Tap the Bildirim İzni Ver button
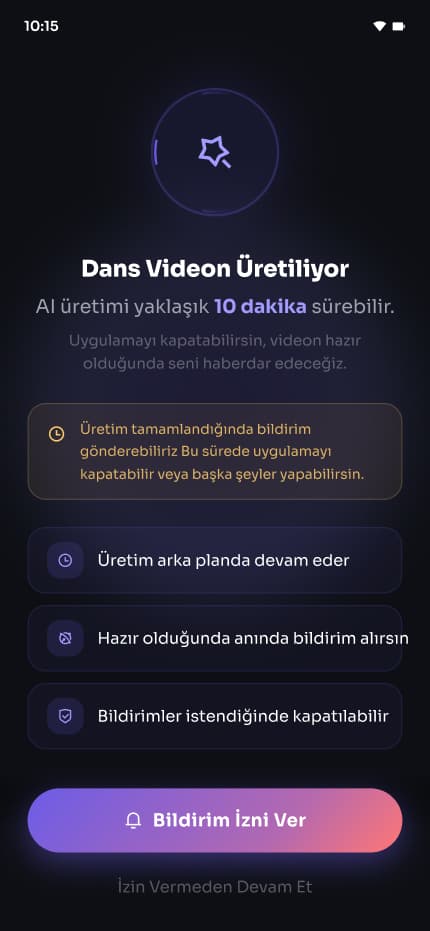The width and height of the screenshot is (430, 931). click(x=215, y=820)
